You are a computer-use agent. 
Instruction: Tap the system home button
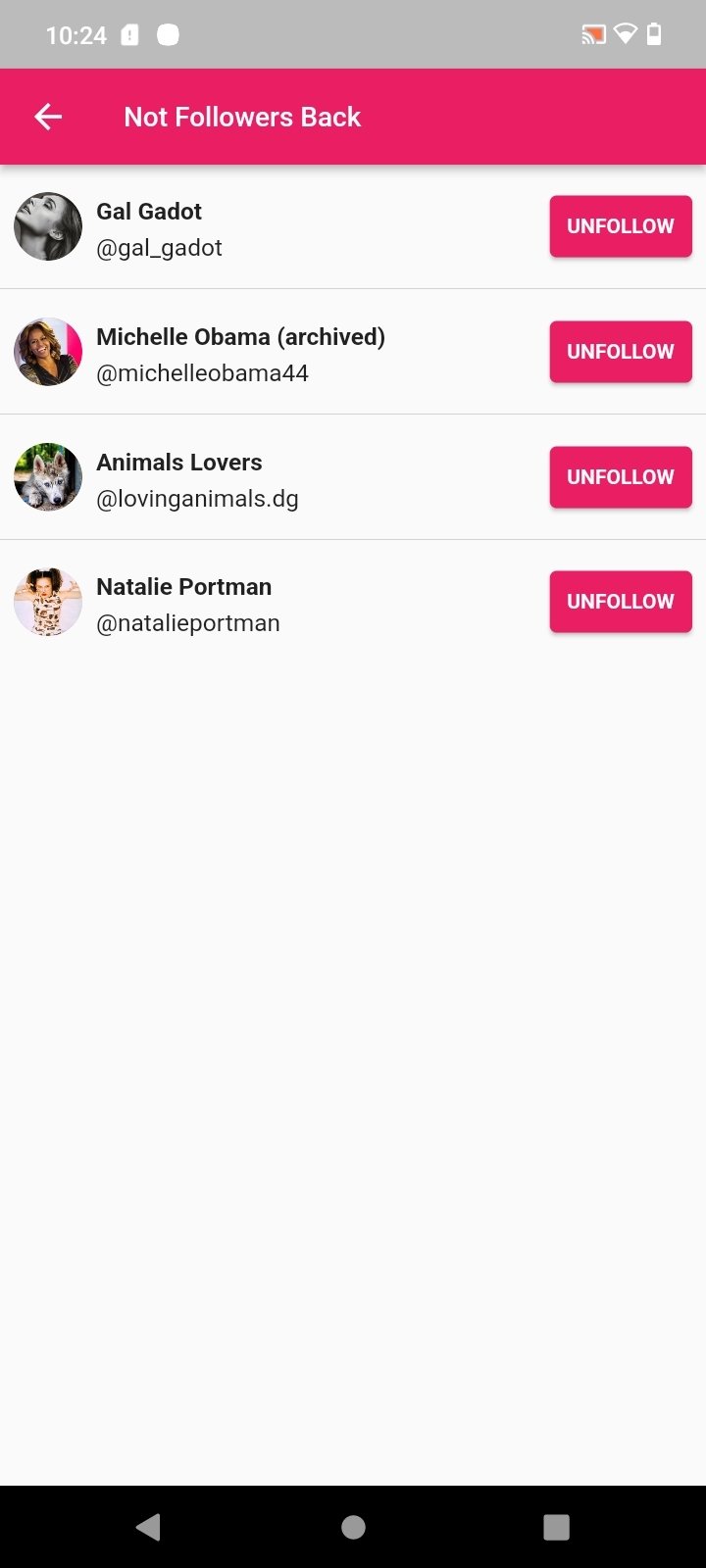pyautogui.click(x=353, y=1527)
